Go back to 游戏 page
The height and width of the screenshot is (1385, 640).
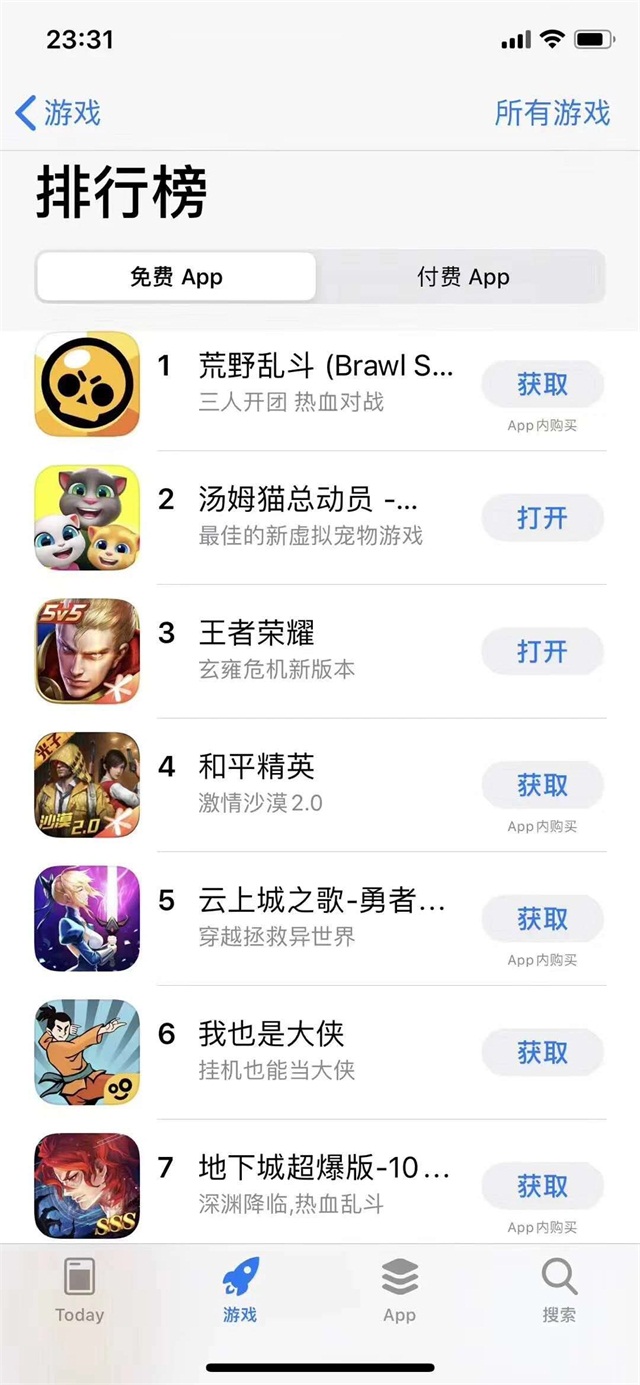58,113
